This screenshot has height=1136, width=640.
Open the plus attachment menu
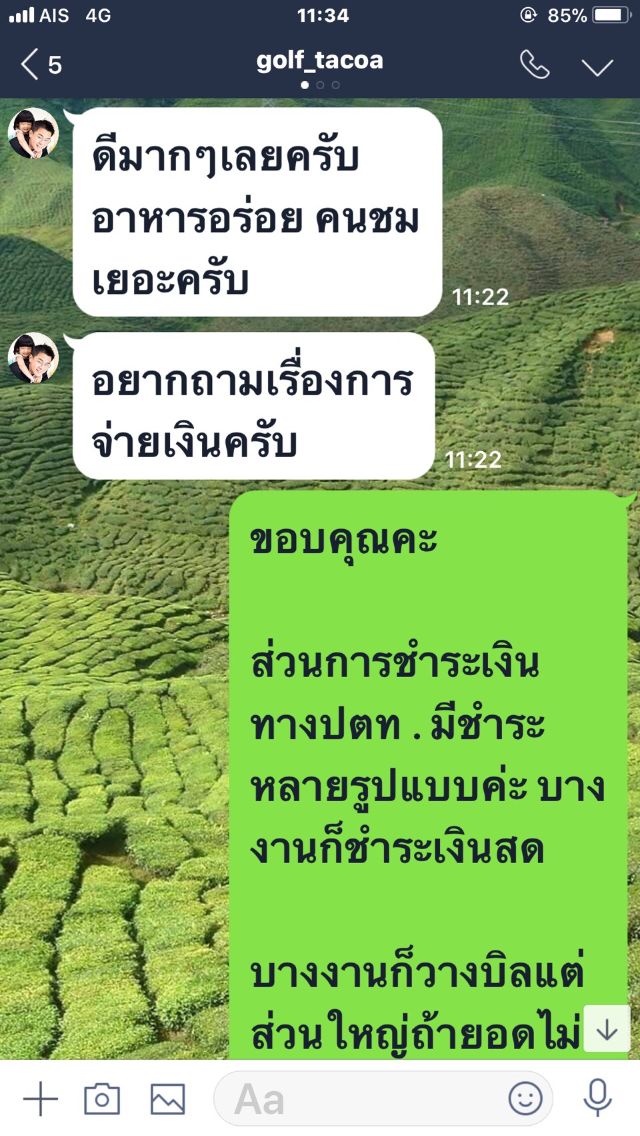(x=40, y=1099)
